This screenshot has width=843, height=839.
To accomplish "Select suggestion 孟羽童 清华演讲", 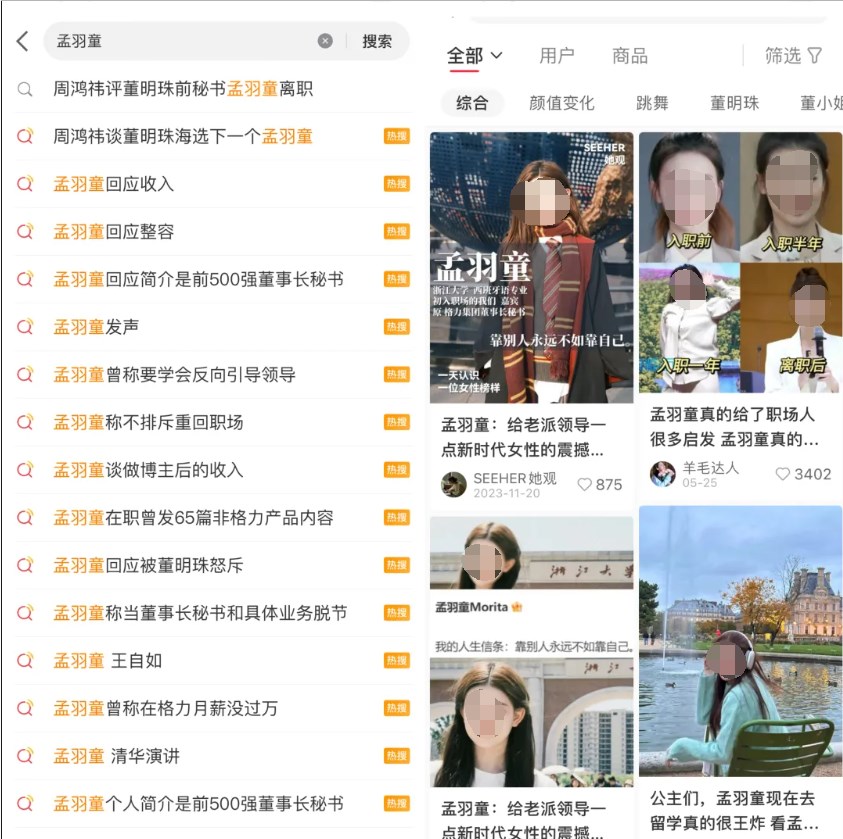I will pos(116,756).
